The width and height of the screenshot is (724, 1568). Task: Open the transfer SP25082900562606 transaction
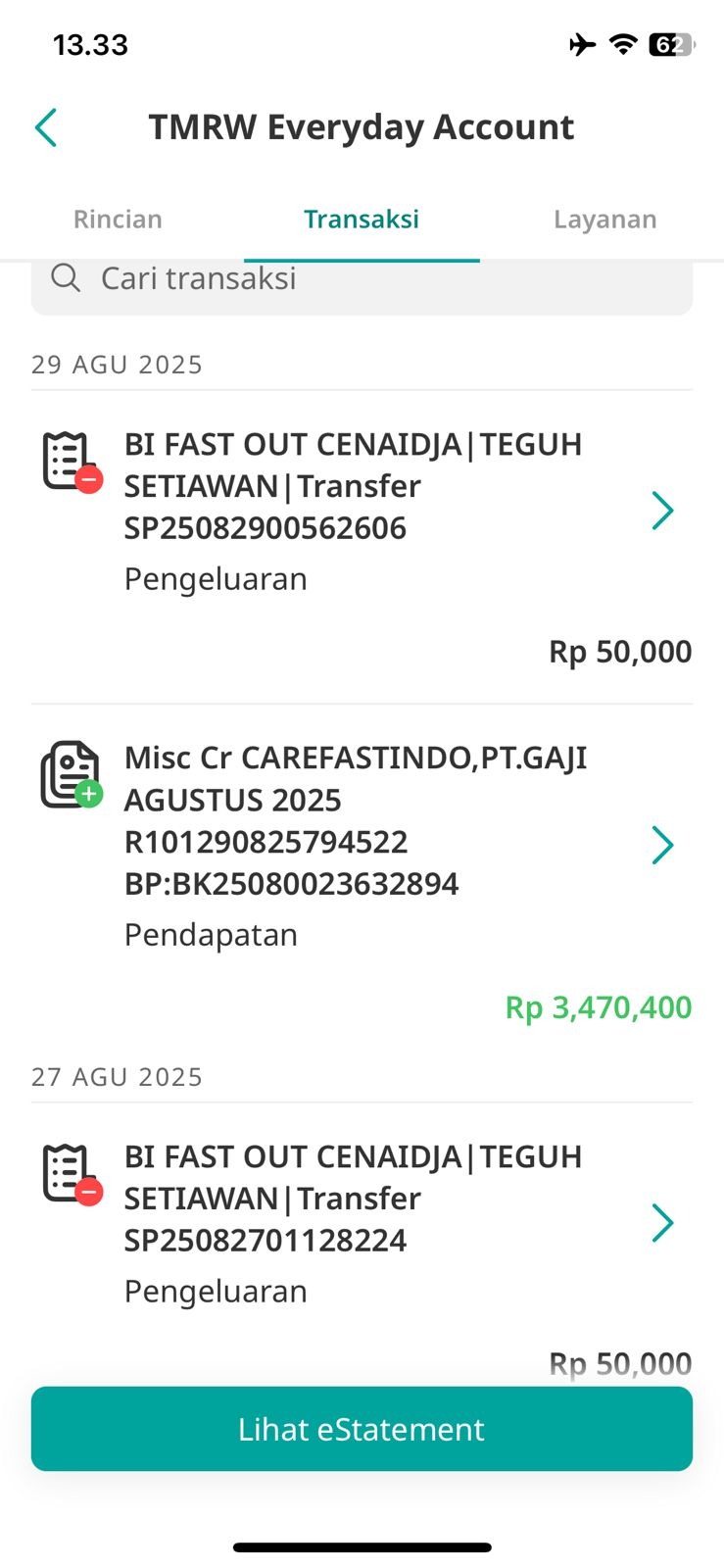[362, 547]
